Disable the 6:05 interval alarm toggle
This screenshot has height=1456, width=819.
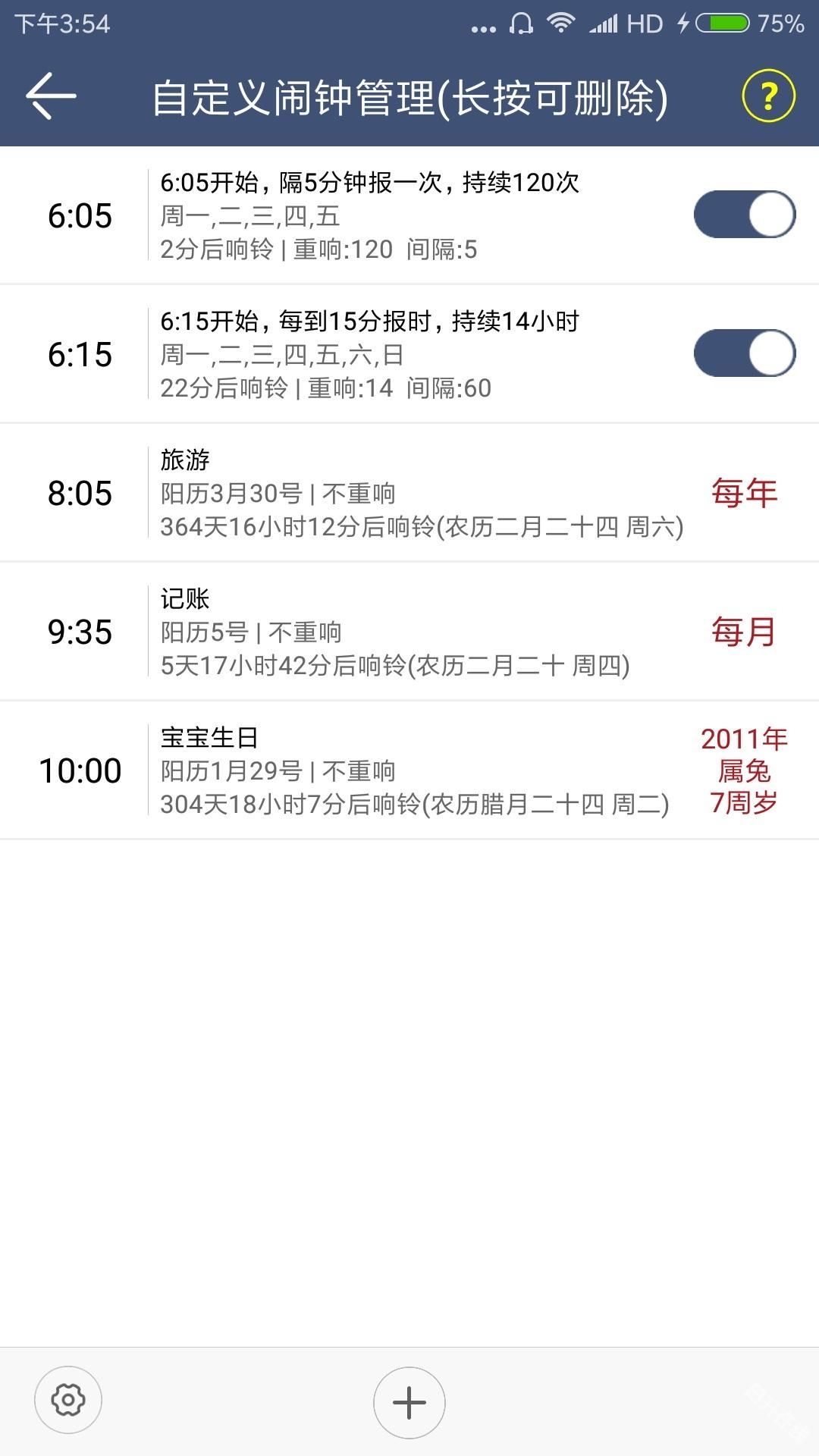745,215
